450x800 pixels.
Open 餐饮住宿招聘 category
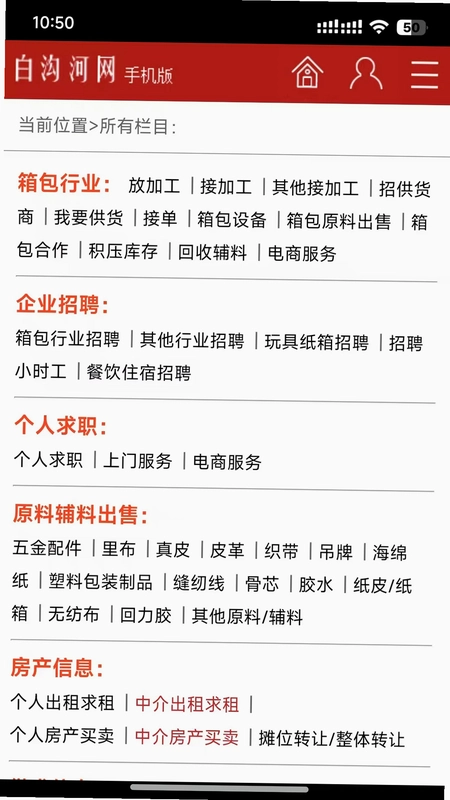click(x=138, y=372)
